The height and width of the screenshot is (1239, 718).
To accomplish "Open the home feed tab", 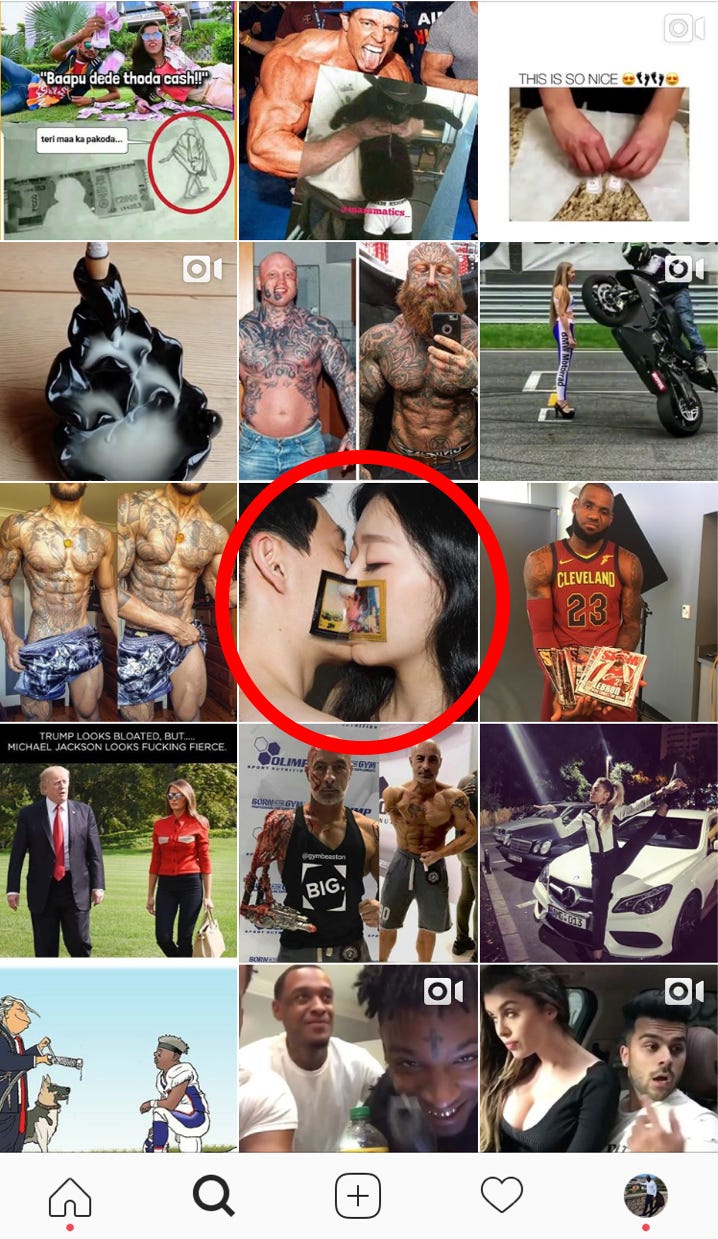I will click(70, 1195).
